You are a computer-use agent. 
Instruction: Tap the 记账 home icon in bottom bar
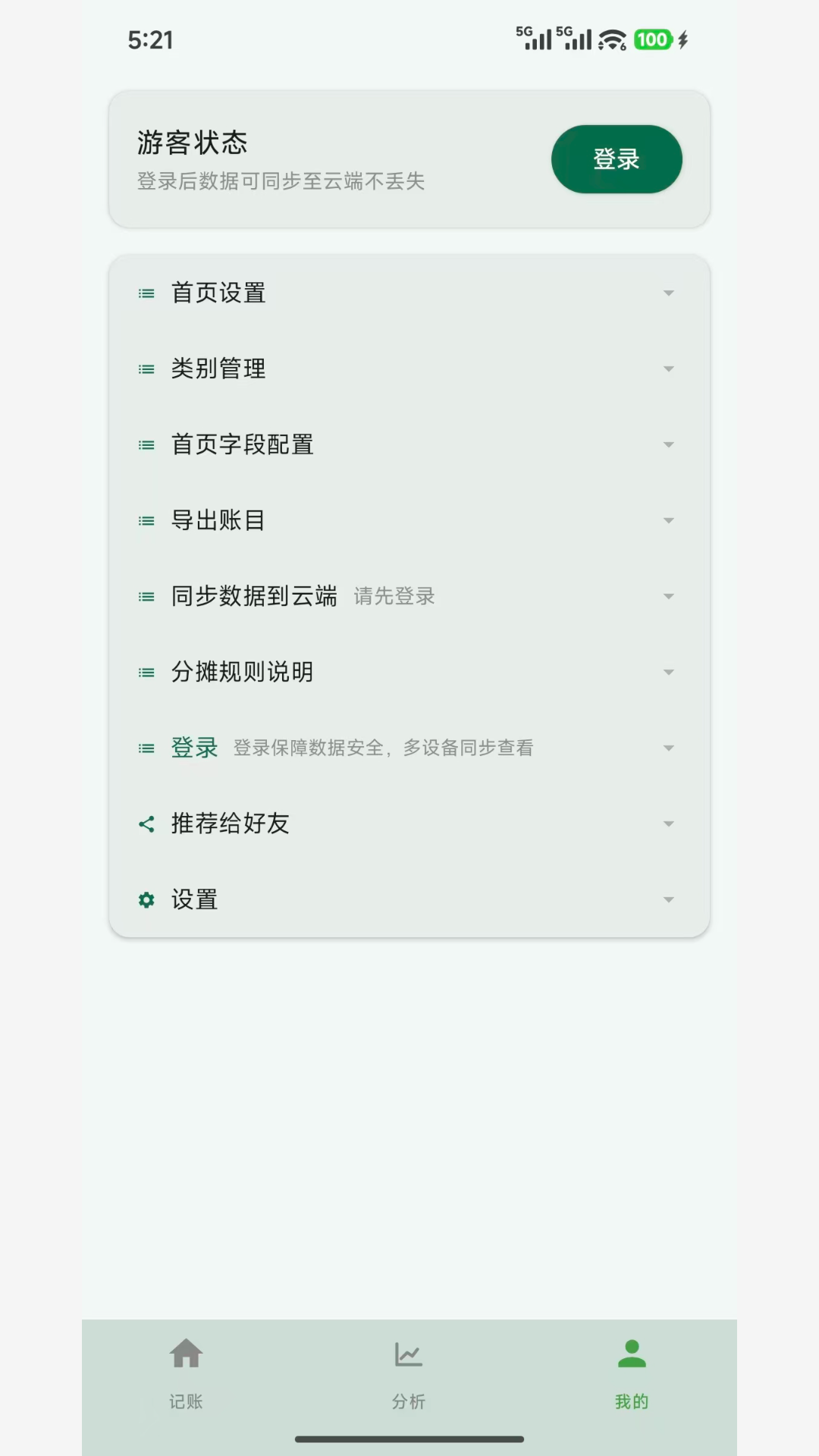coord(187,1354)
